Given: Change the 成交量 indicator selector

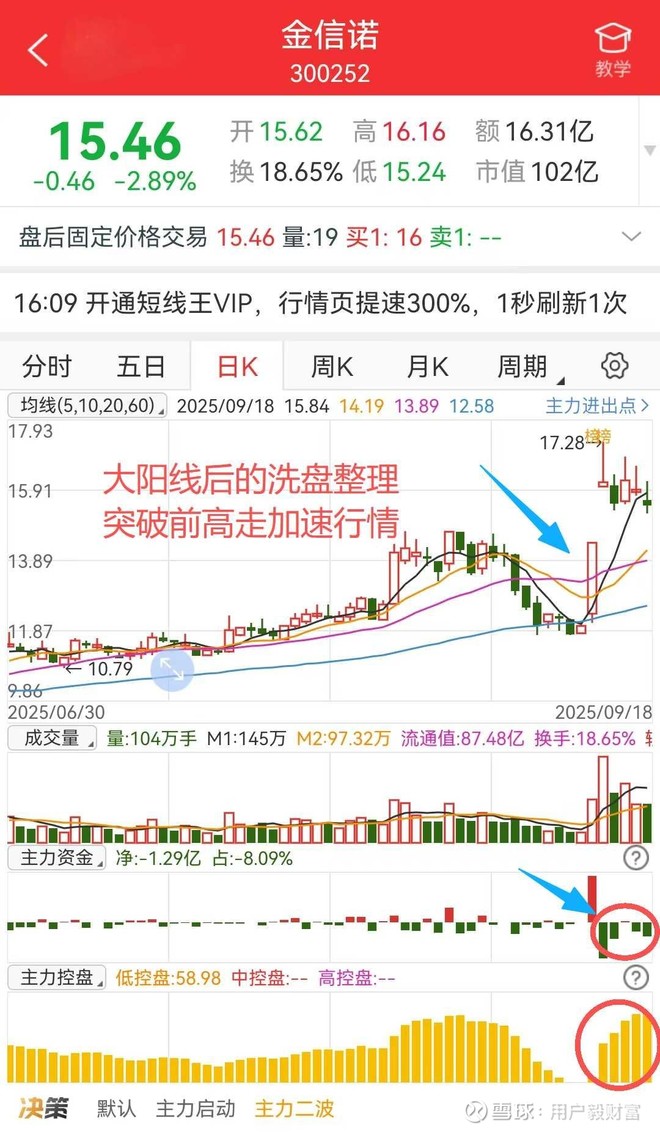Looking at the screenshot, I should tap(51, 739).
